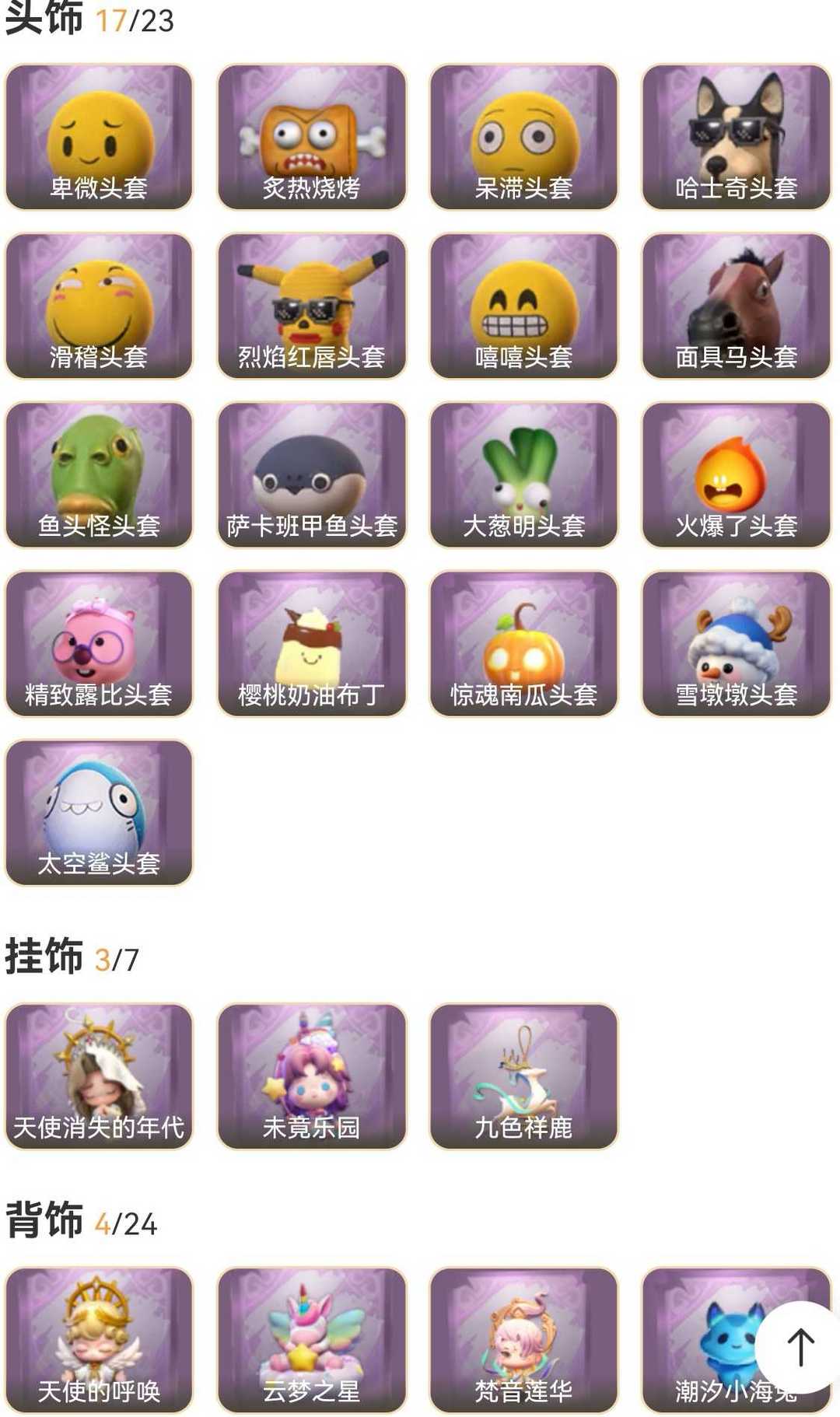
Task: View the 惊魂南瓜头套 tile
Action: pos(523,644)
